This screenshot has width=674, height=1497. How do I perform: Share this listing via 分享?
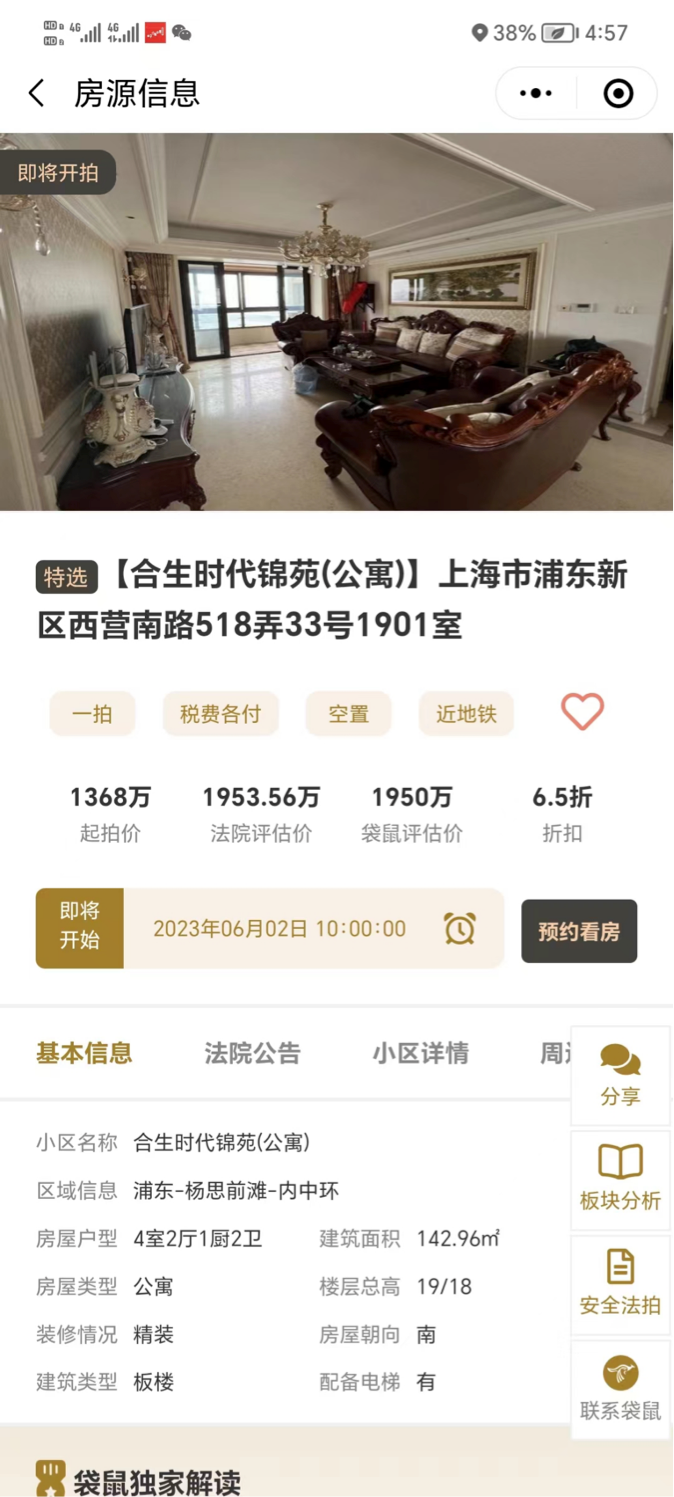[x=620, y=1076]
